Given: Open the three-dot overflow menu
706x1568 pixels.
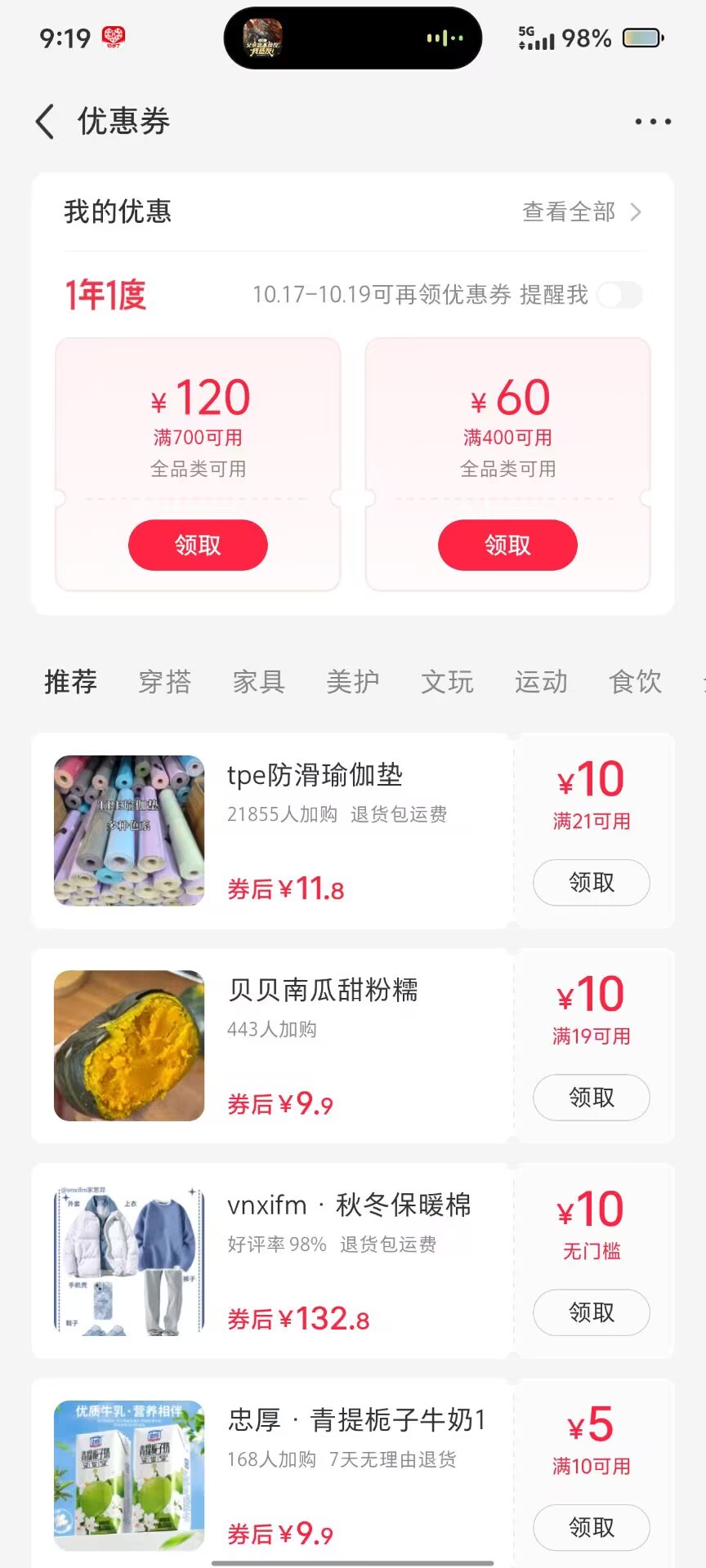Looking at the screenshot, I should [x=653, y=122].
